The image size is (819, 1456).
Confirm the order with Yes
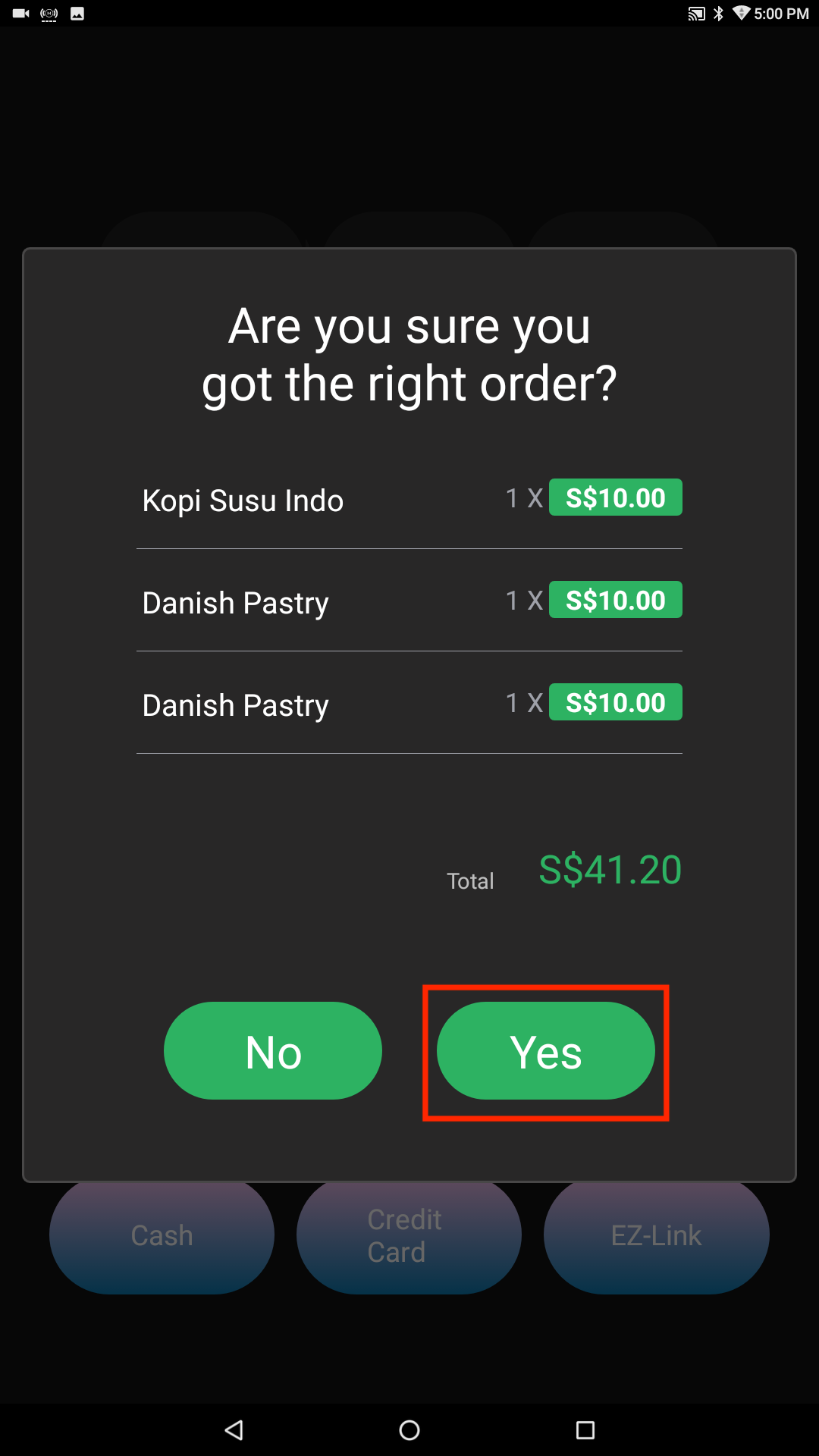546,1051
